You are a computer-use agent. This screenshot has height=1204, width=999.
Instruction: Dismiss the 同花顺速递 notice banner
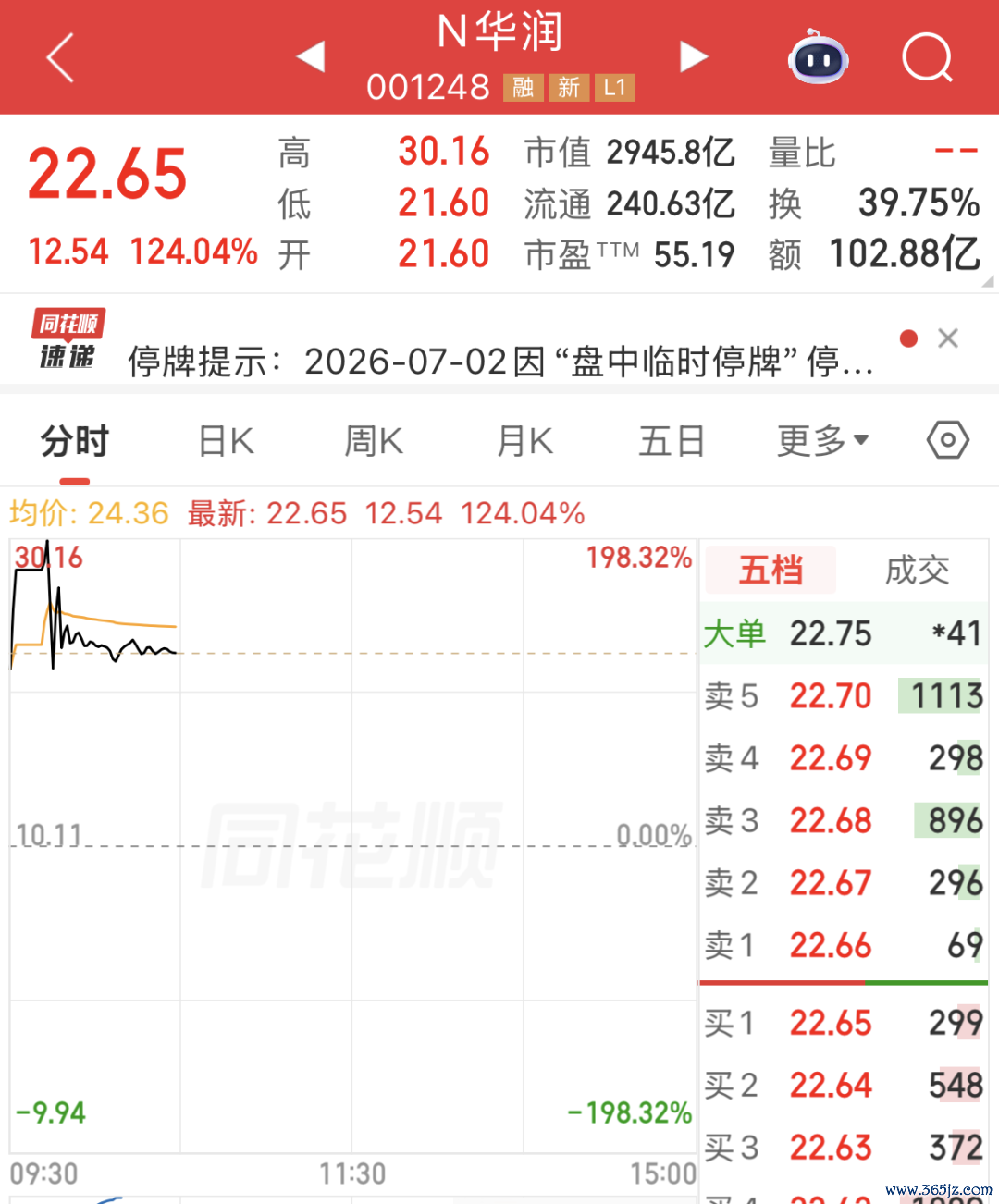coord(948,338)
